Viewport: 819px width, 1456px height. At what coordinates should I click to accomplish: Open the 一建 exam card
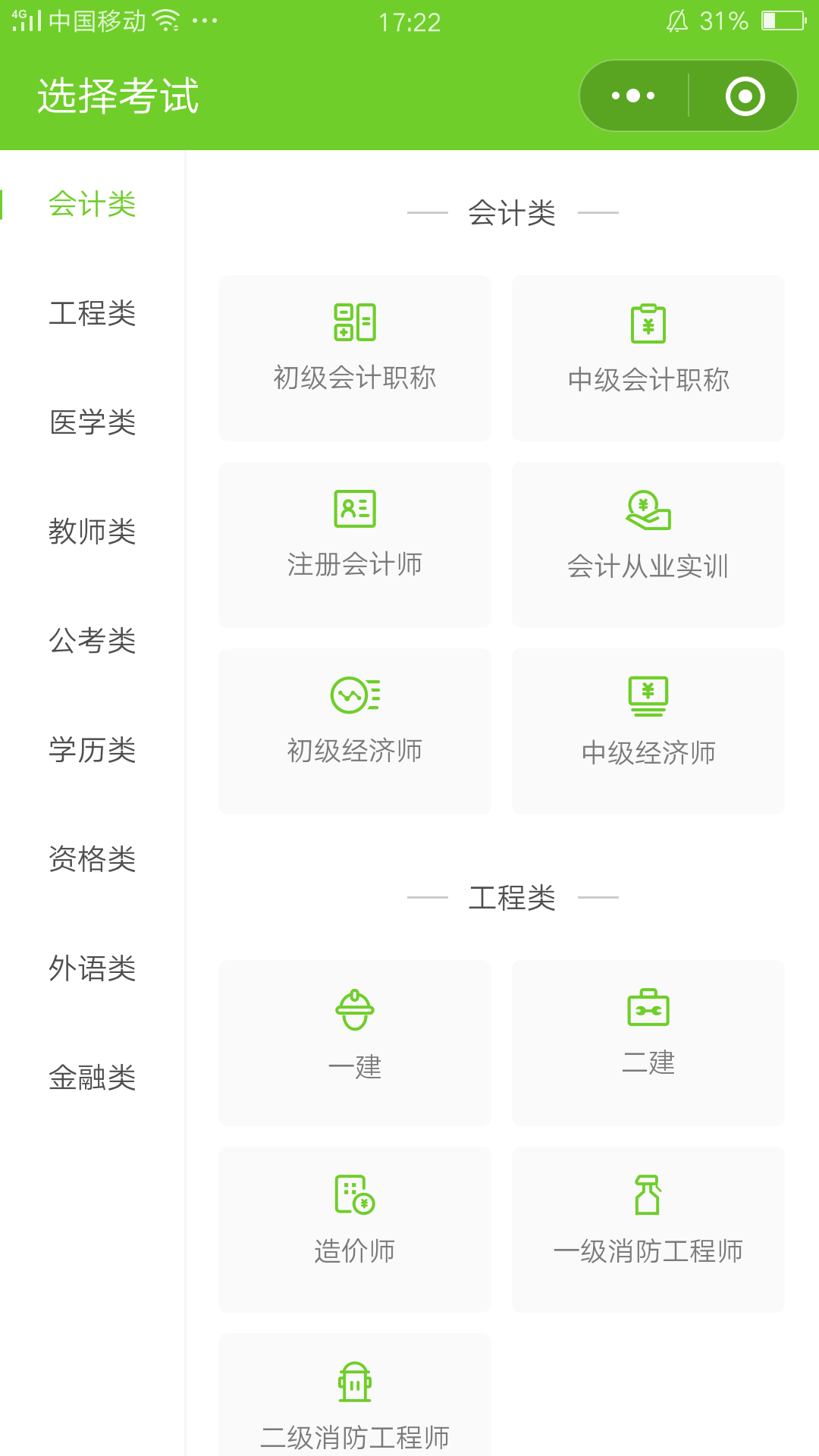click(355, 1043)
